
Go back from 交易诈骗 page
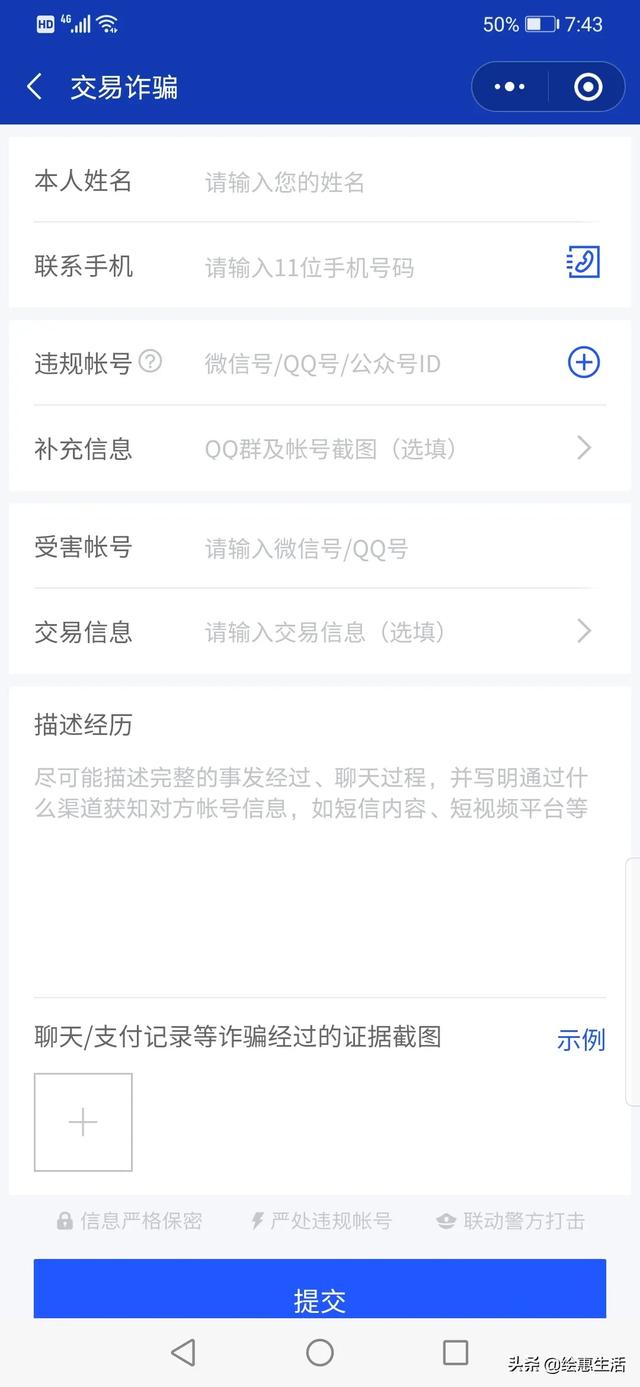click(x=34, y=87)
